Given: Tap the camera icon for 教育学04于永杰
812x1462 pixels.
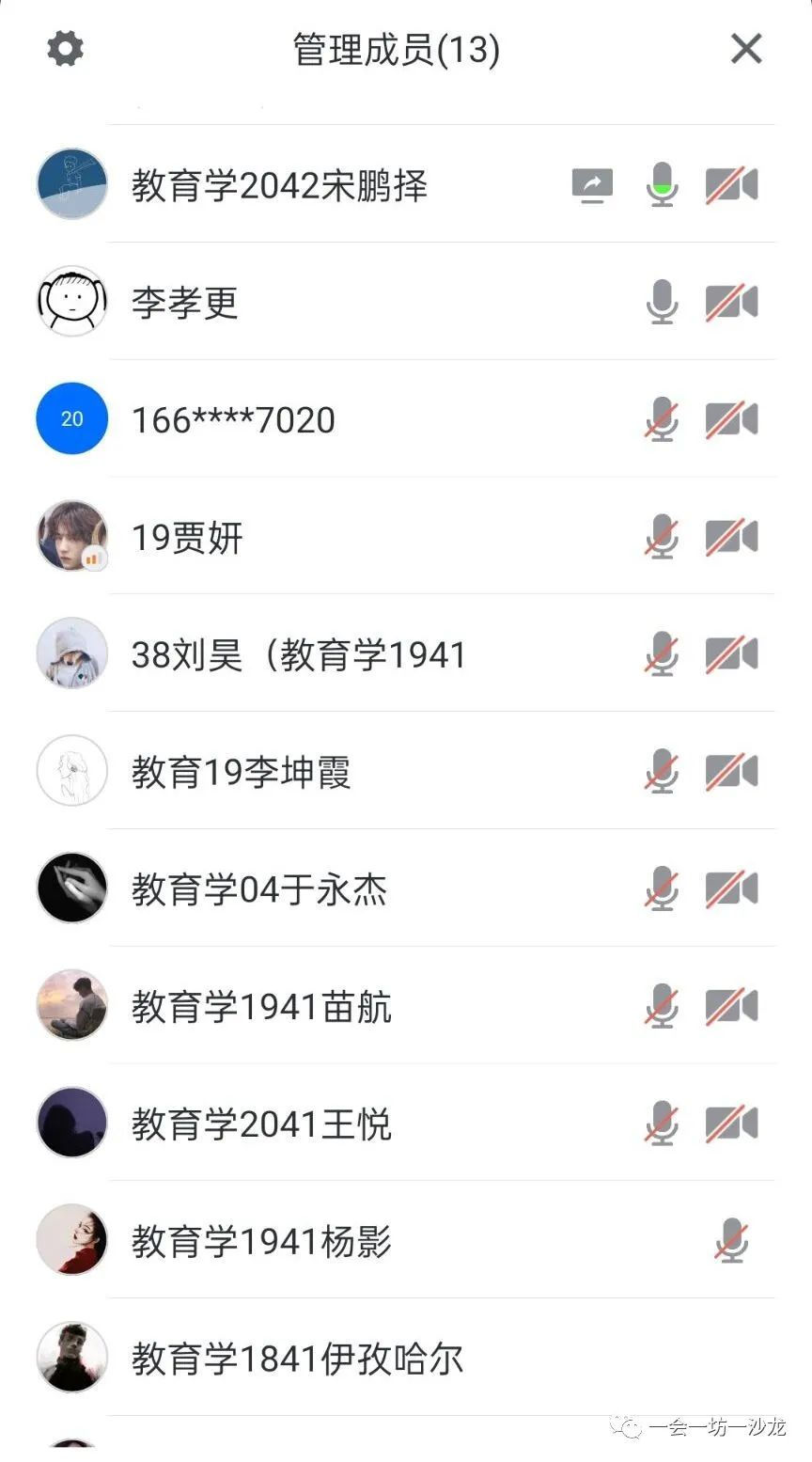Looking at the screenshot, I should tap(731, 889).
